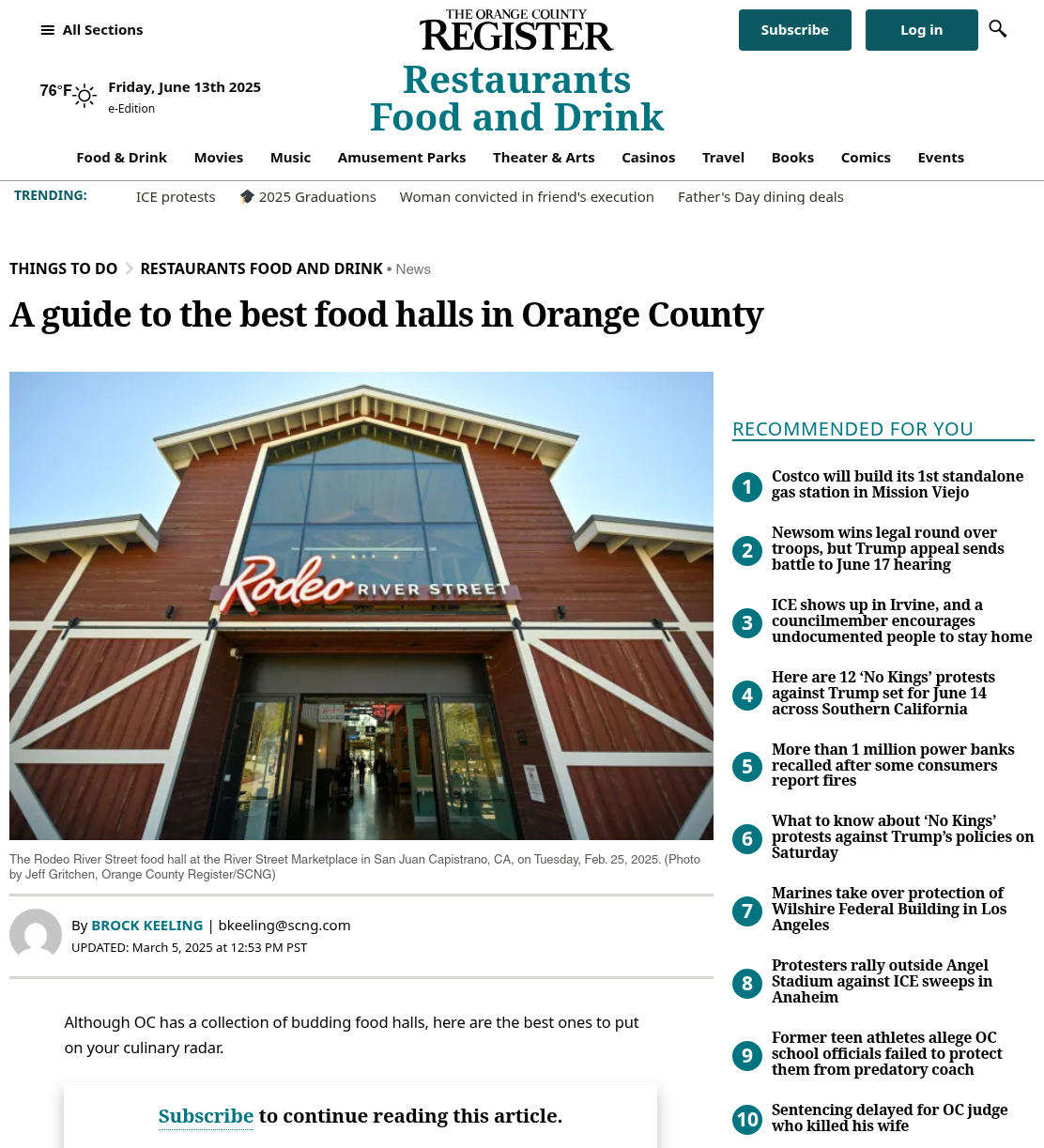Go to the Movies section
Screen dimensions: 1044x1148
click(x=219, y=158)
